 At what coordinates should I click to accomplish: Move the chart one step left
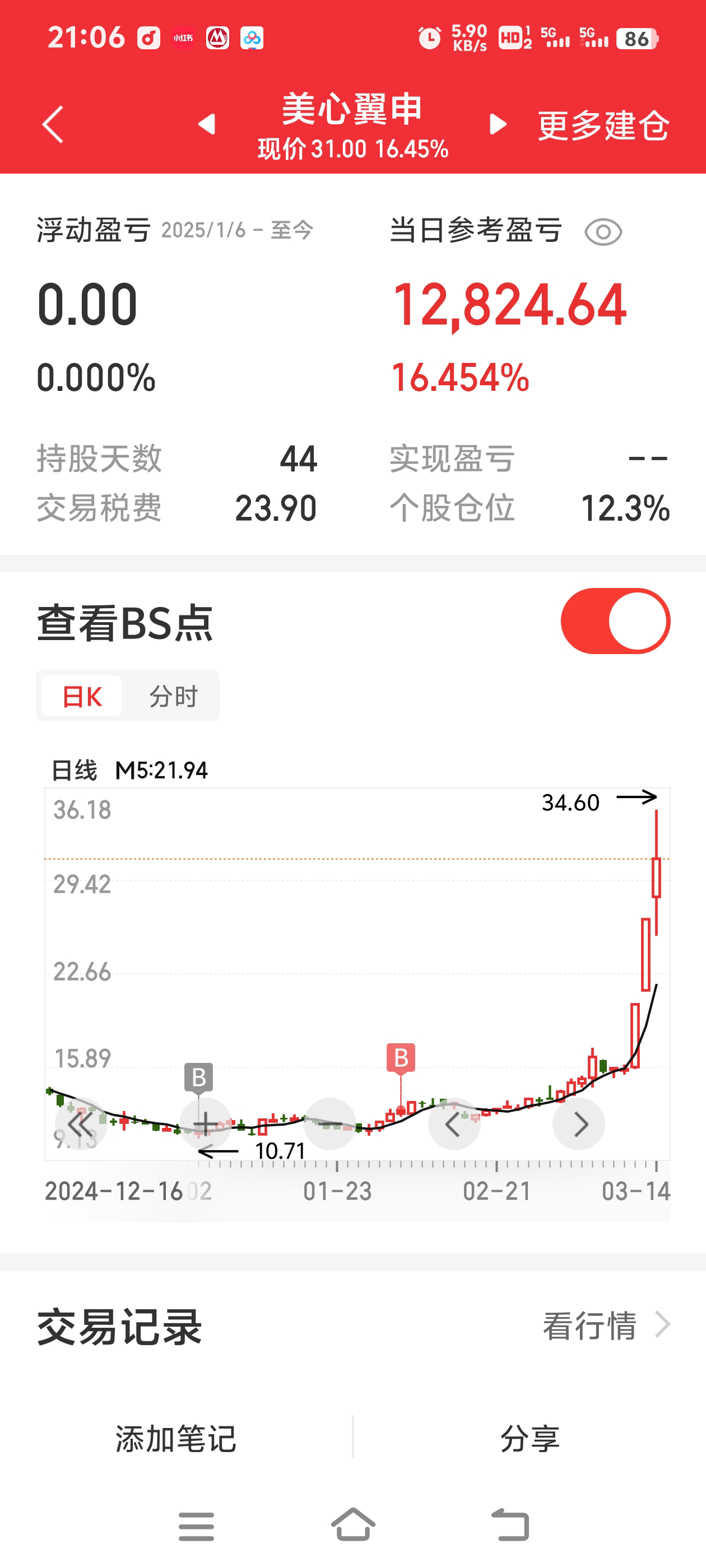click(454, 1124)
